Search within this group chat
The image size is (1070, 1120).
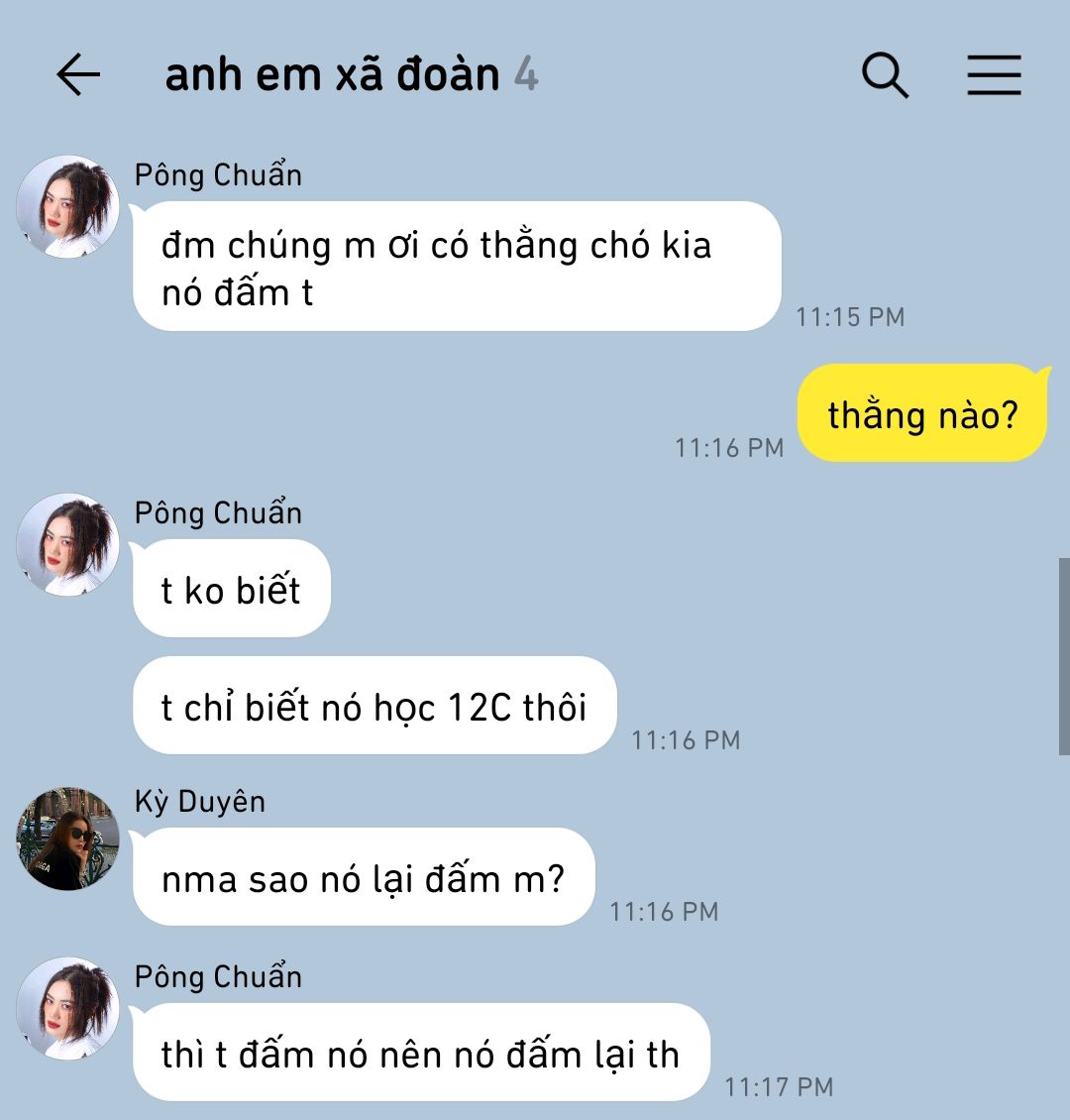pos(884,75)
